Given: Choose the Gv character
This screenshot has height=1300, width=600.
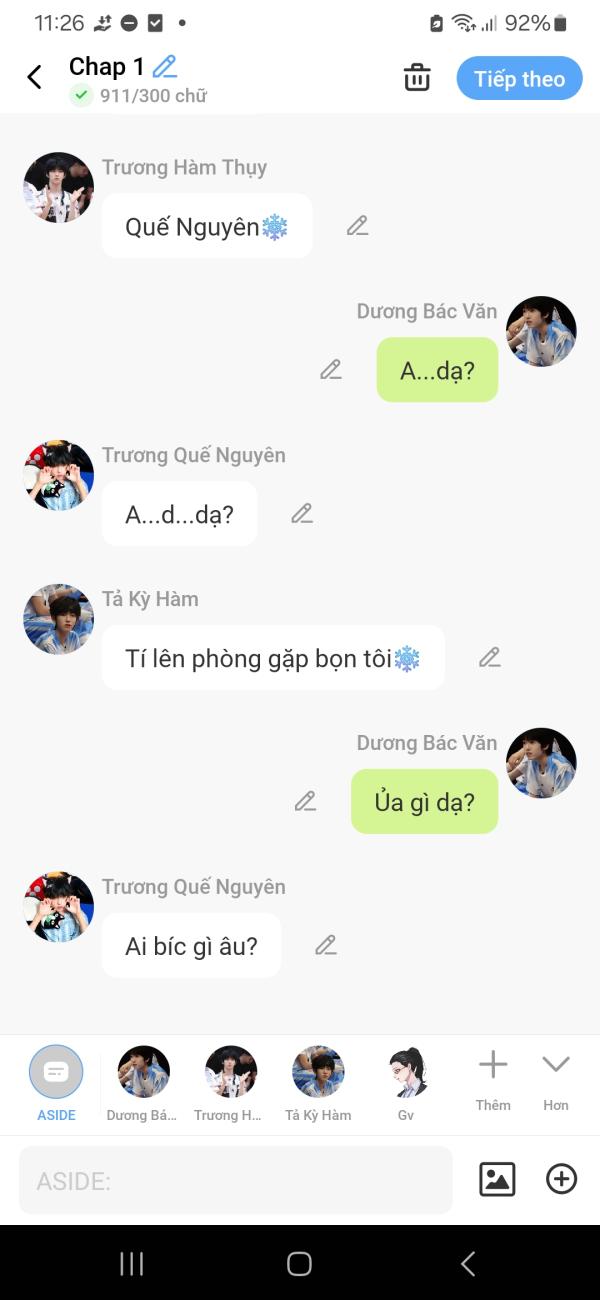Looking at the screenshot, I should [406, 1082].
